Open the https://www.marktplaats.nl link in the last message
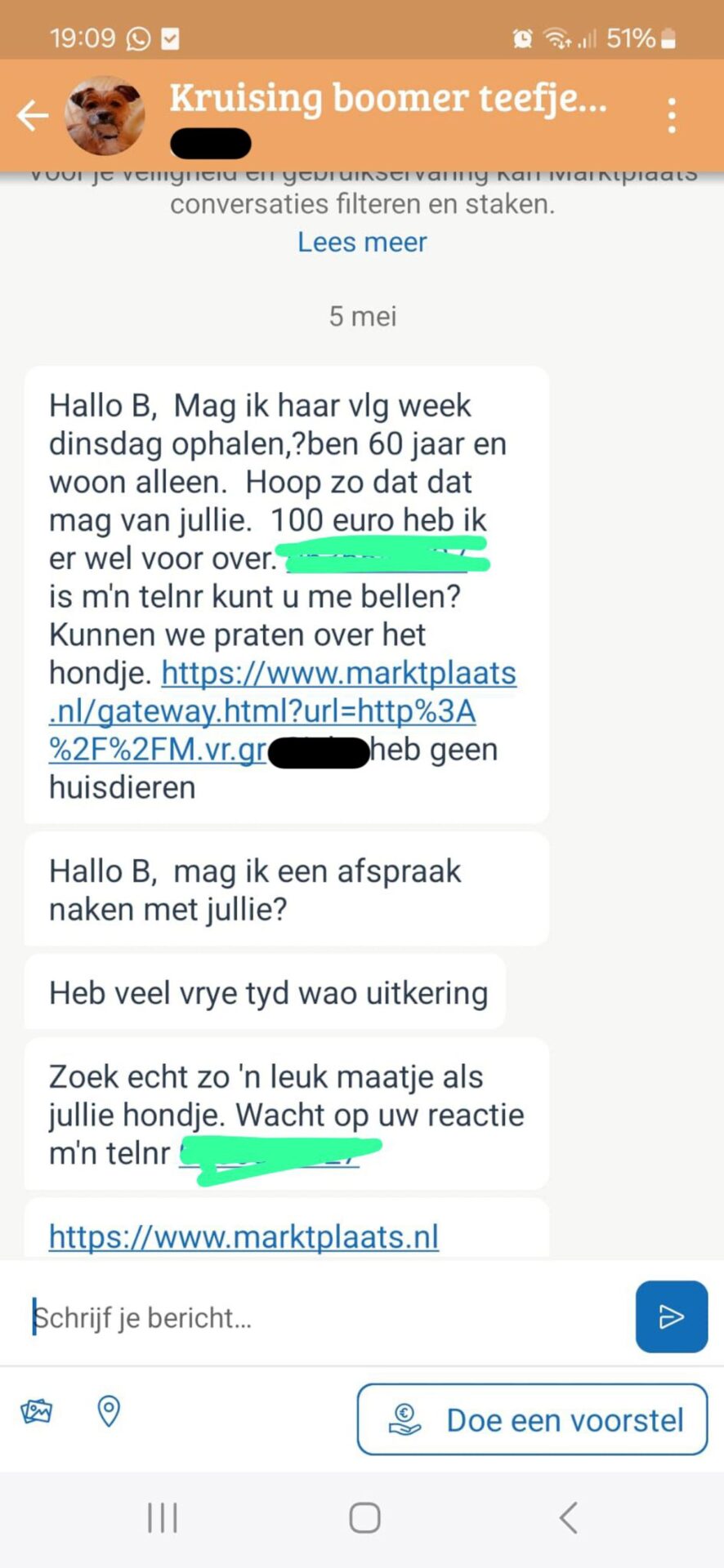The height and width of the screenshot is (1568, 724). (244, 1236)
